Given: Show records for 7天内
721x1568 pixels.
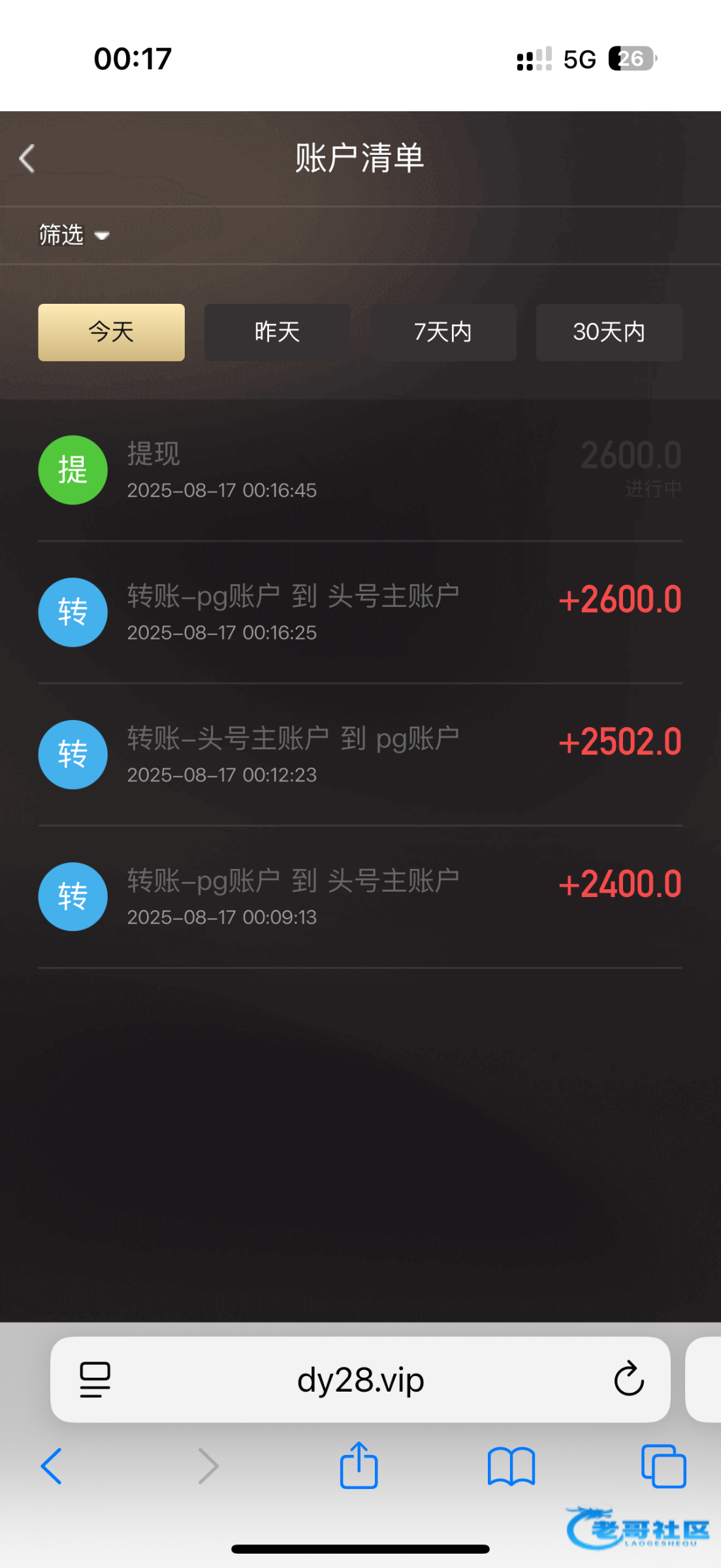Looking at the screenshot, I should (x=443, y=332).
